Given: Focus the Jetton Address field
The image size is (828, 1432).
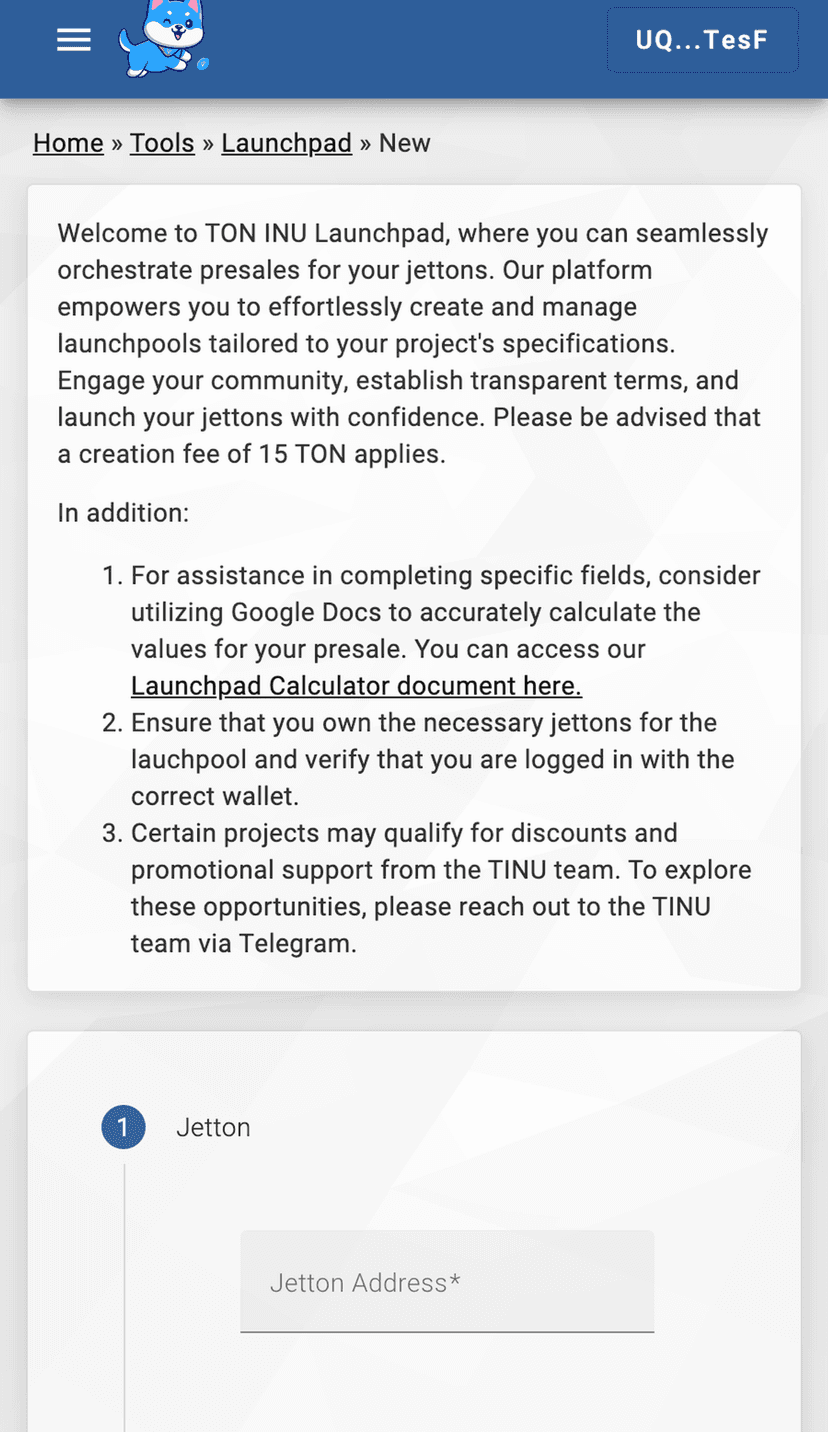Looking at the screenshot, I should pyautogui.click(x=447, y=1282).
